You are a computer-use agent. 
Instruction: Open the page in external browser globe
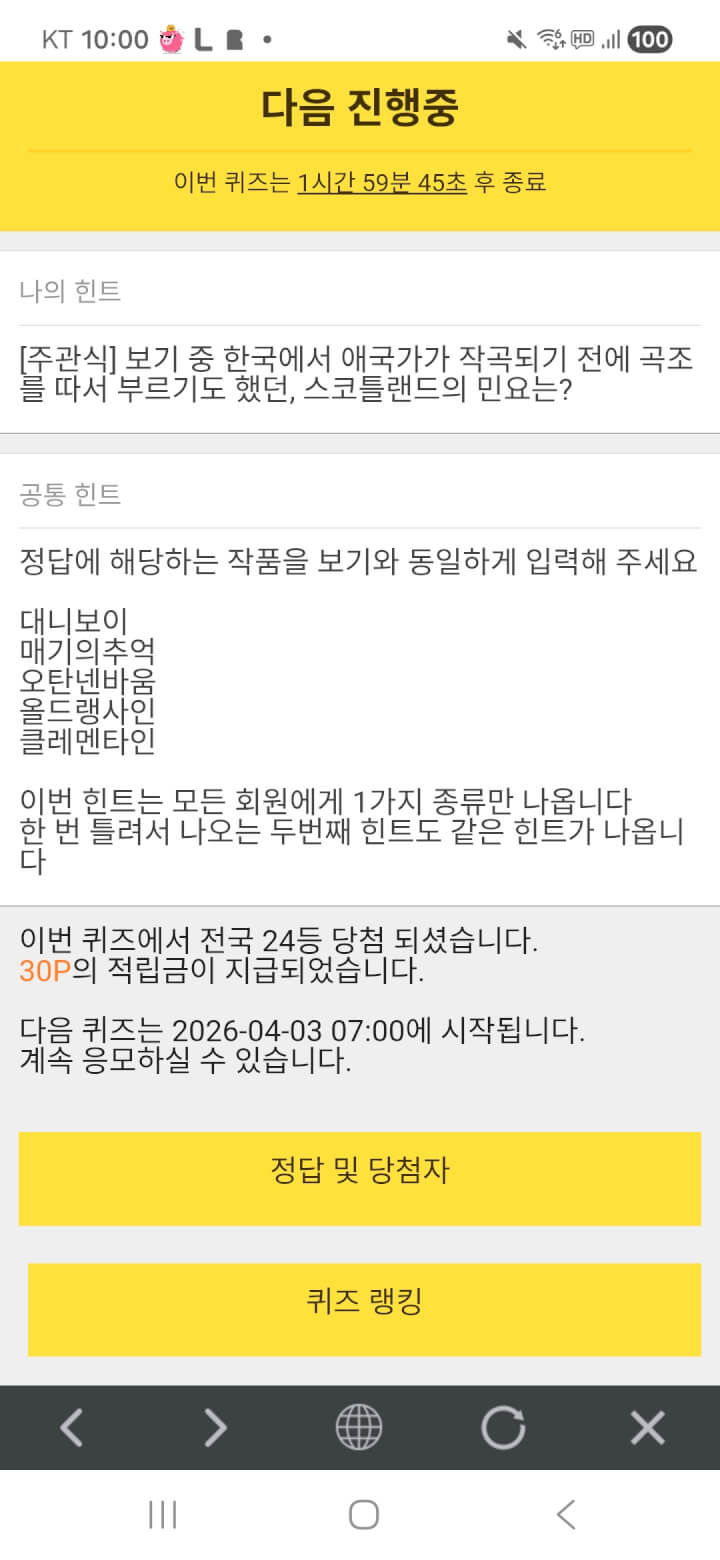coord(359,1427)
